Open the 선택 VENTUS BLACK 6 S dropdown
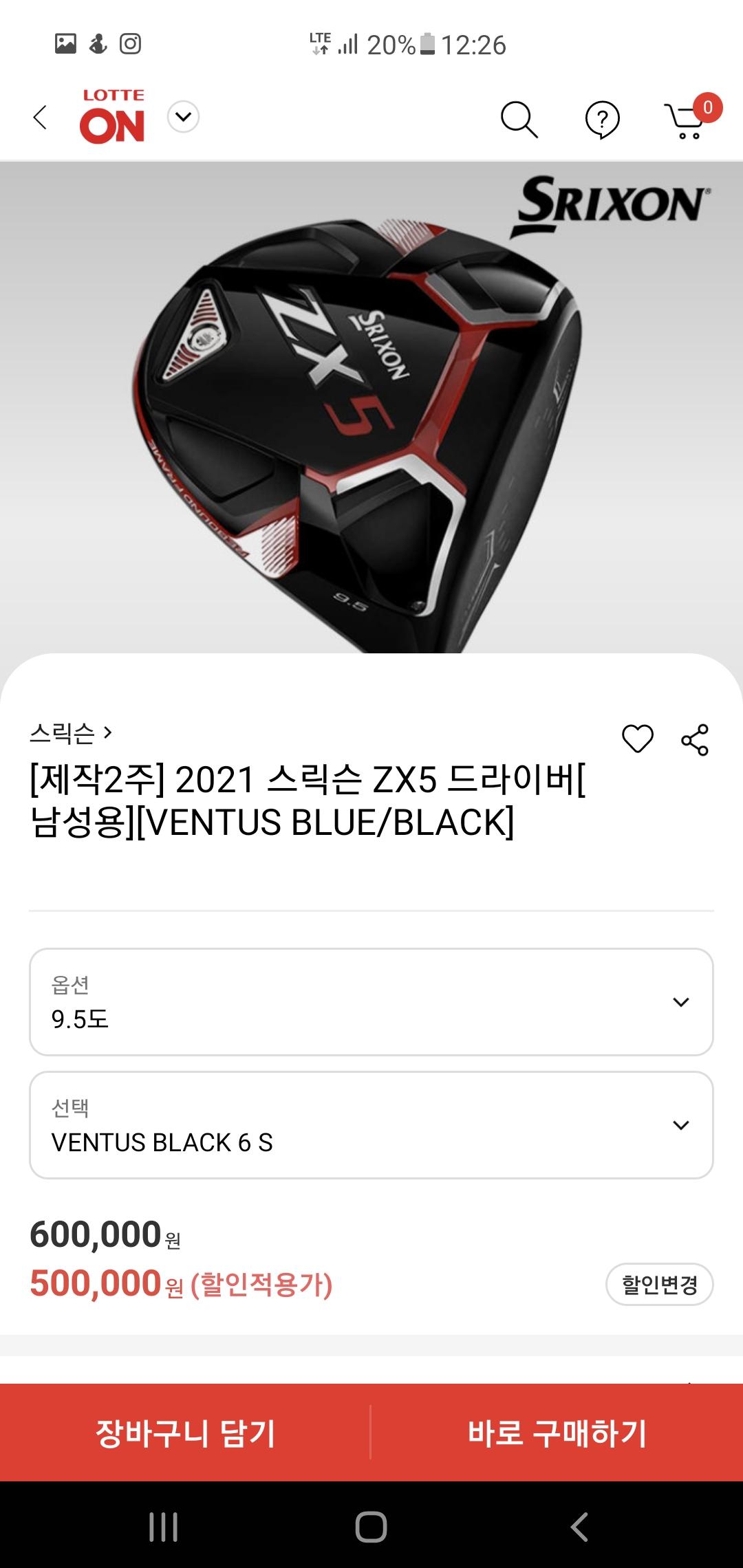Image resolution: width=743 pixels, height=1568 pixels. 371,1125
